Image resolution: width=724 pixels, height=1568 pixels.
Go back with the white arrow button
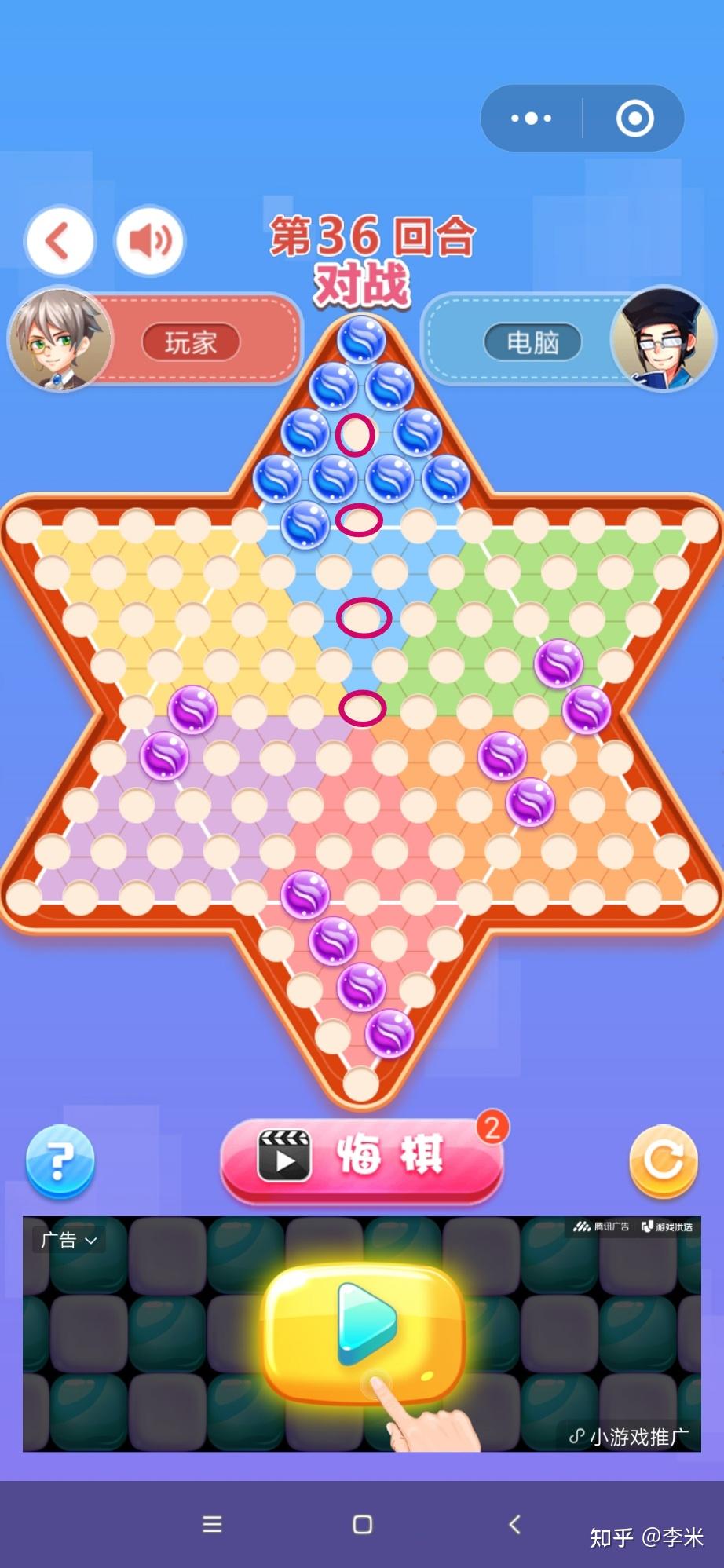tap(60, 240)
